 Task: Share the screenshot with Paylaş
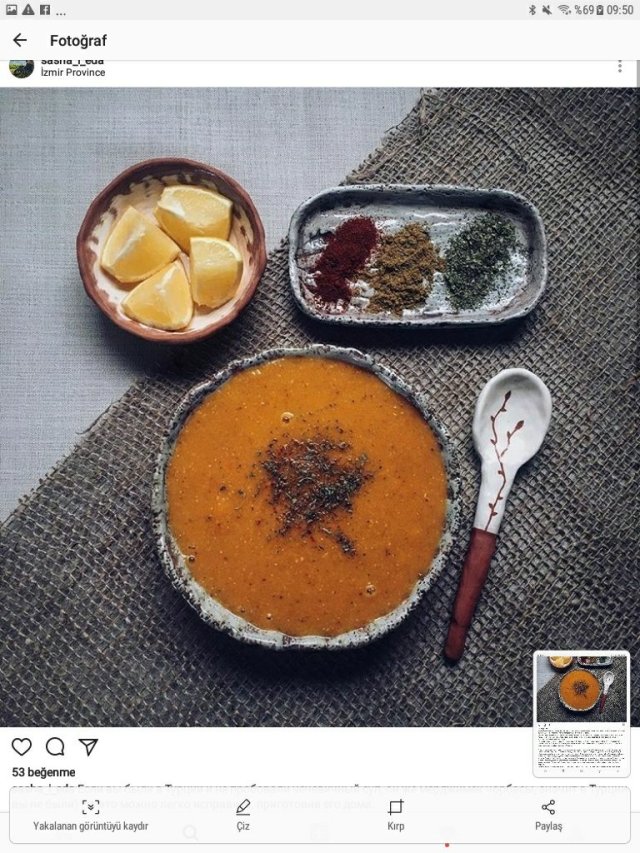click(x=548, y=815)
